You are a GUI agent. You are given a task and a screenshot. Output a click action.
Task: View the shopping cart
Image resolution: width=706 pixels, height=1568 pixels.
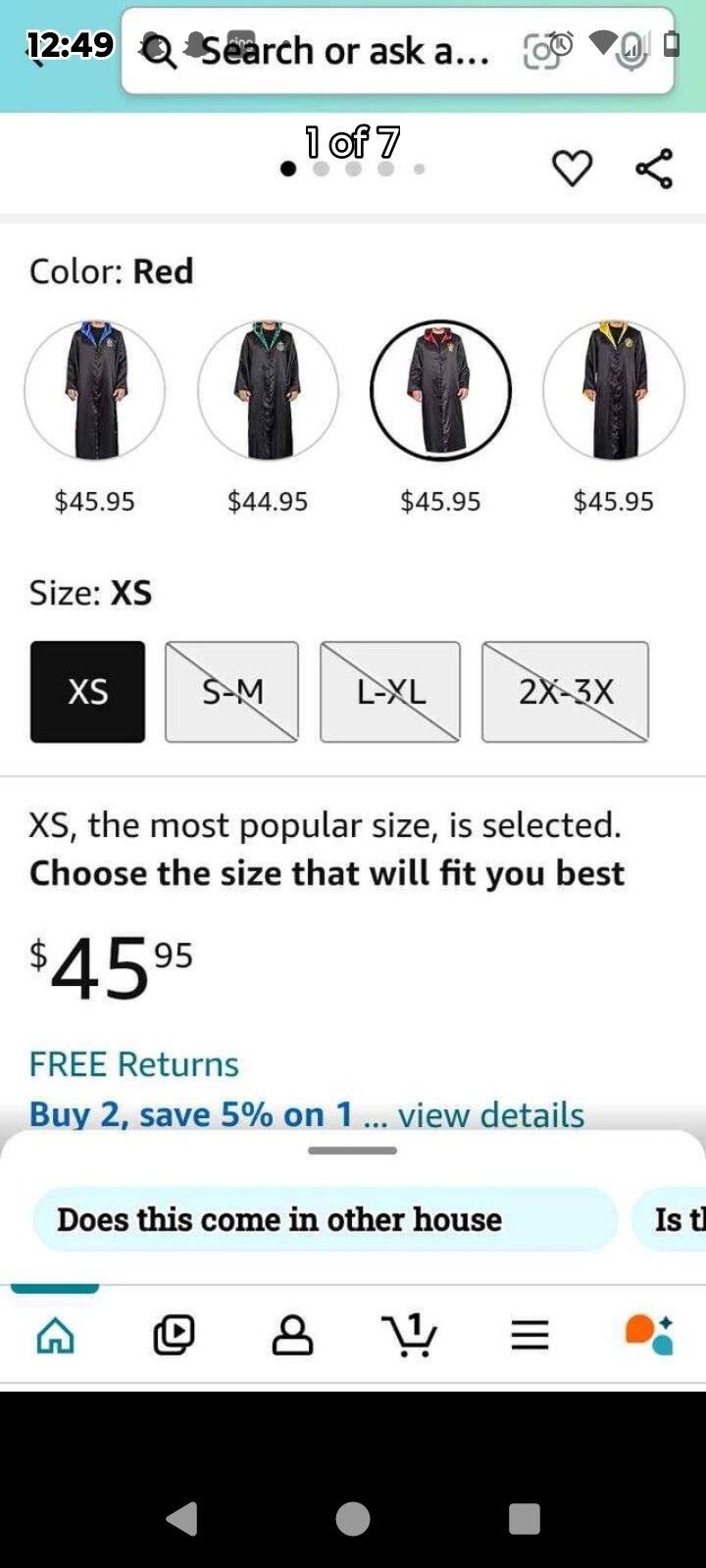coord(409,1334)
